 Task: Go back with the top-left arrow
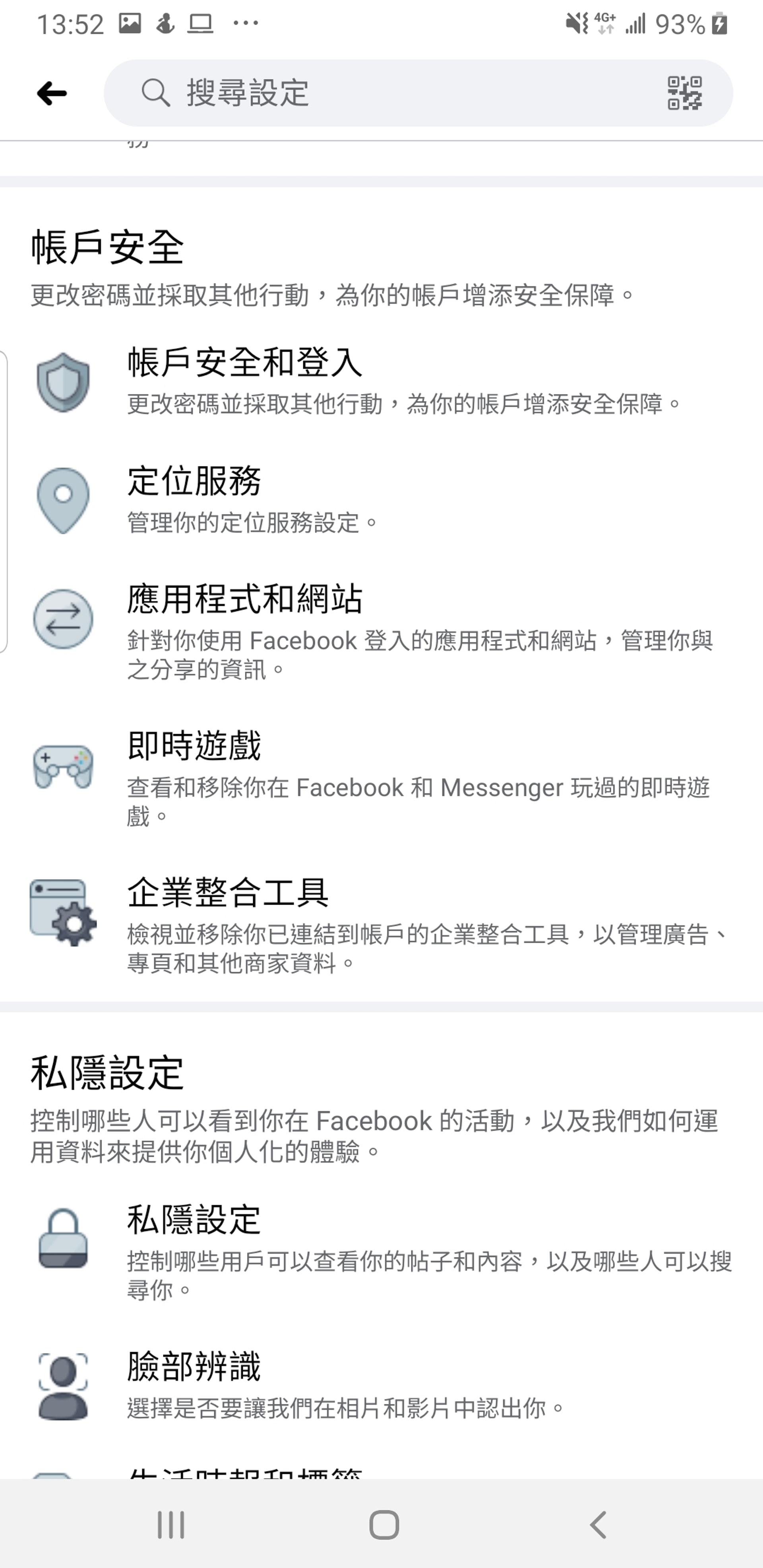coord(52,93)
